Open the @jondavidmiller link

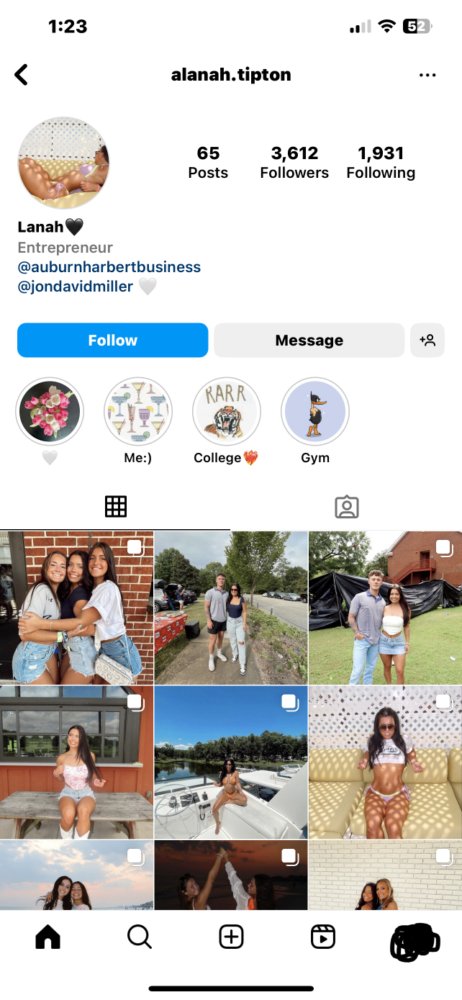75,286
